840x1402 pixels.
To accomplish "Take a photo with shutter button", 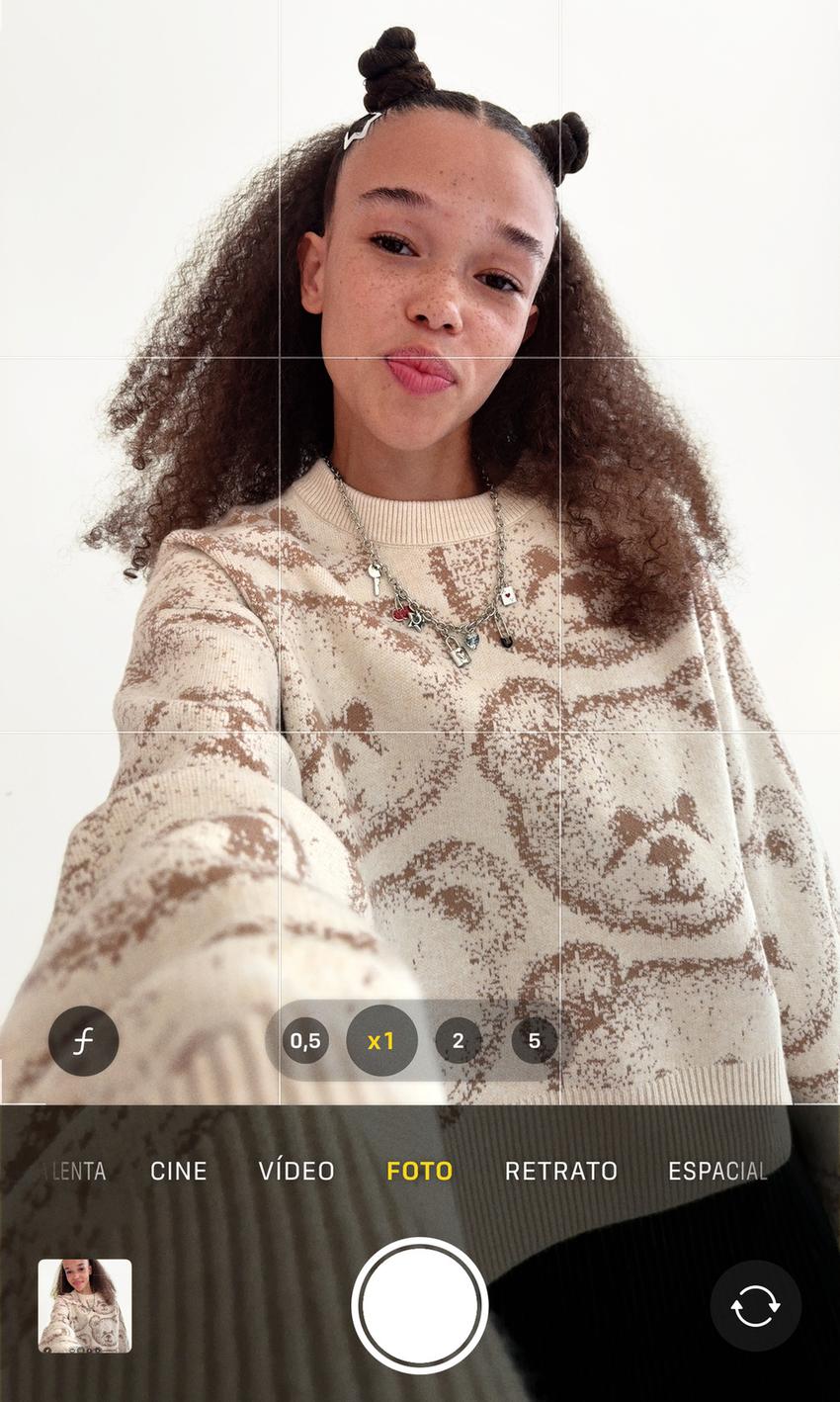I will coord(420,1305).
